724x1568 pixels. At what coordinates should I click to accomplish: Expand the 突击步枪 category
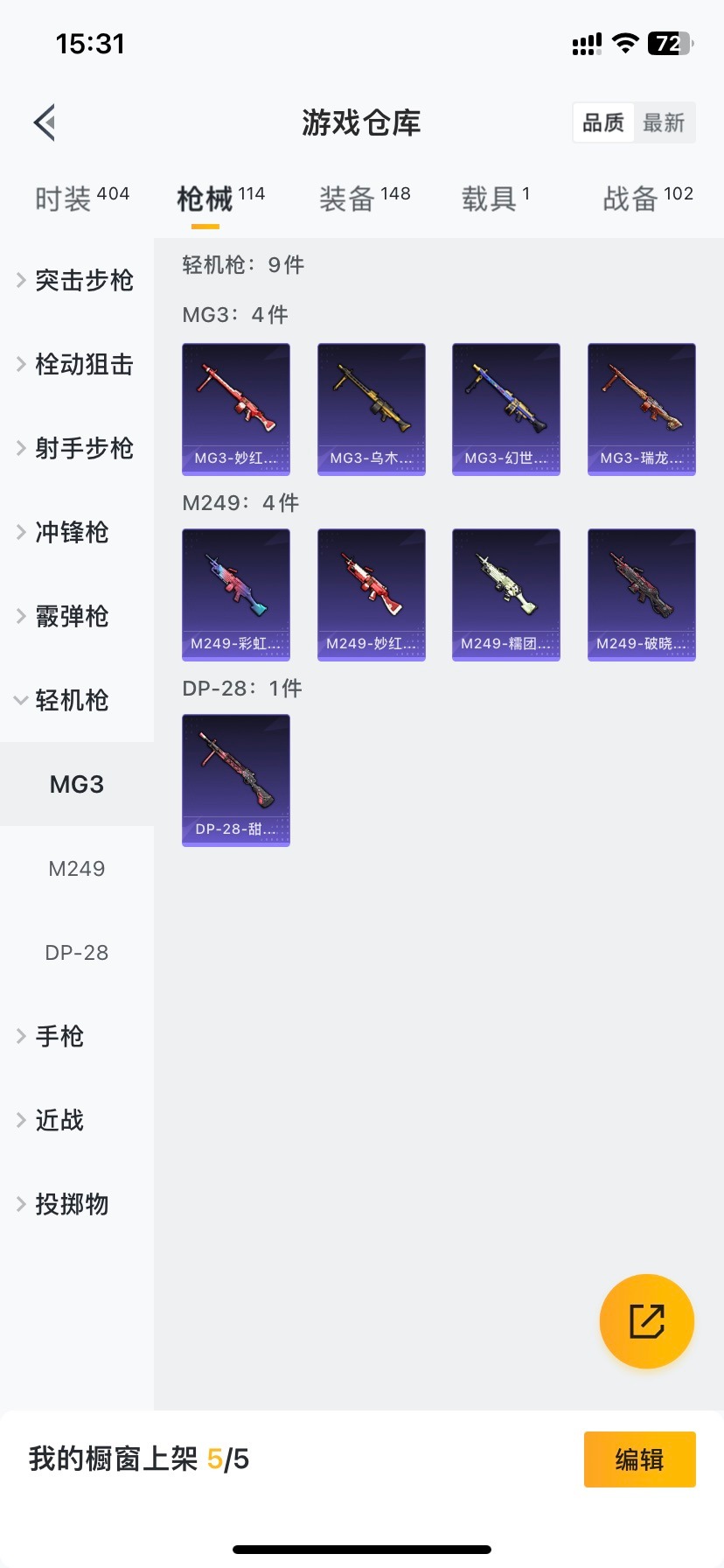(77, 280)
